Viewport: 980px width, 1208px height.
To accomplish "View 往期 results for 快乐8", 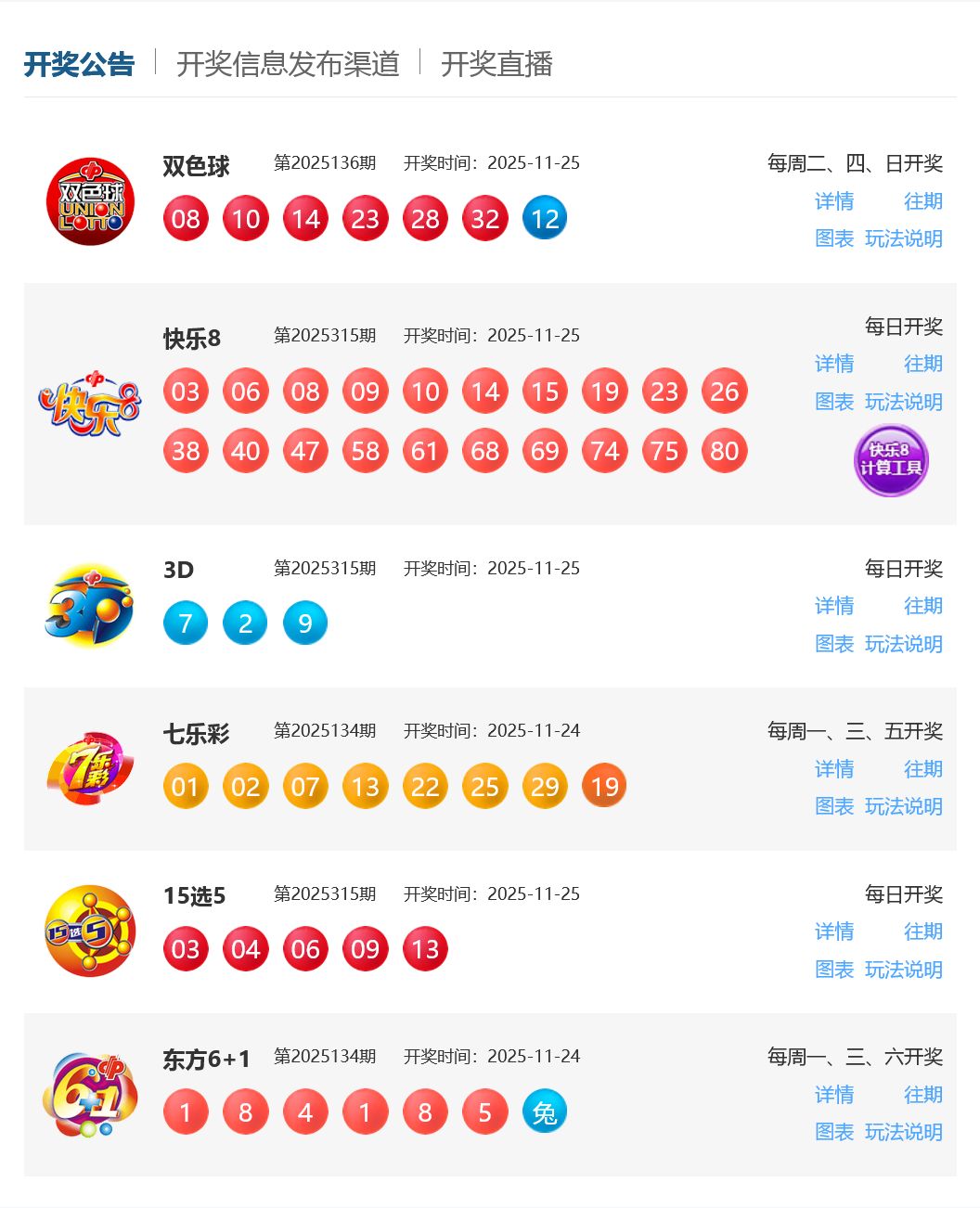I will coord(922,364).
